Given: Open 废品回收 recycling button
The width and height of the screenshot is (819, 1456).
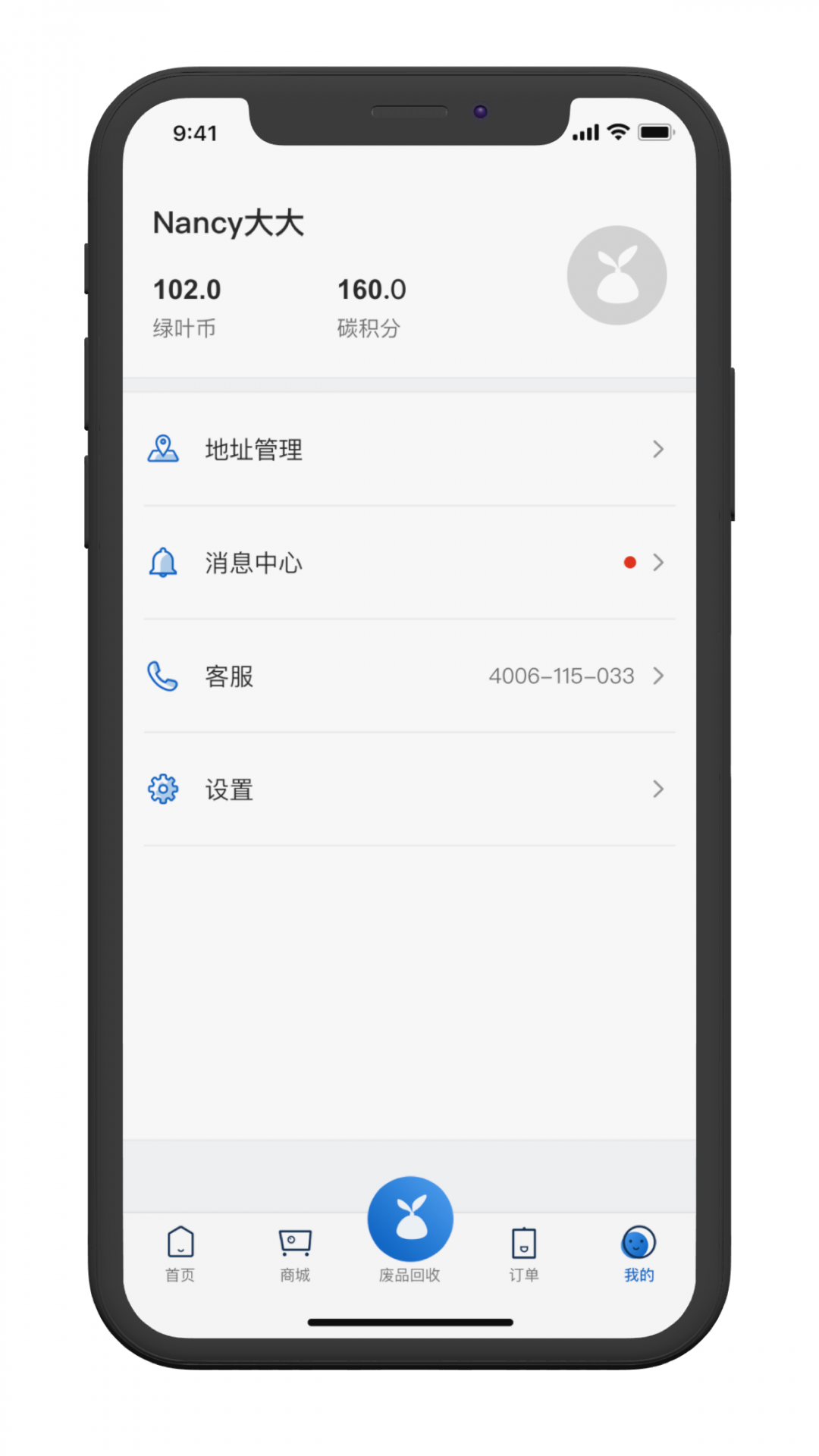Looking at the screenshot, I should click(410, 1219).
